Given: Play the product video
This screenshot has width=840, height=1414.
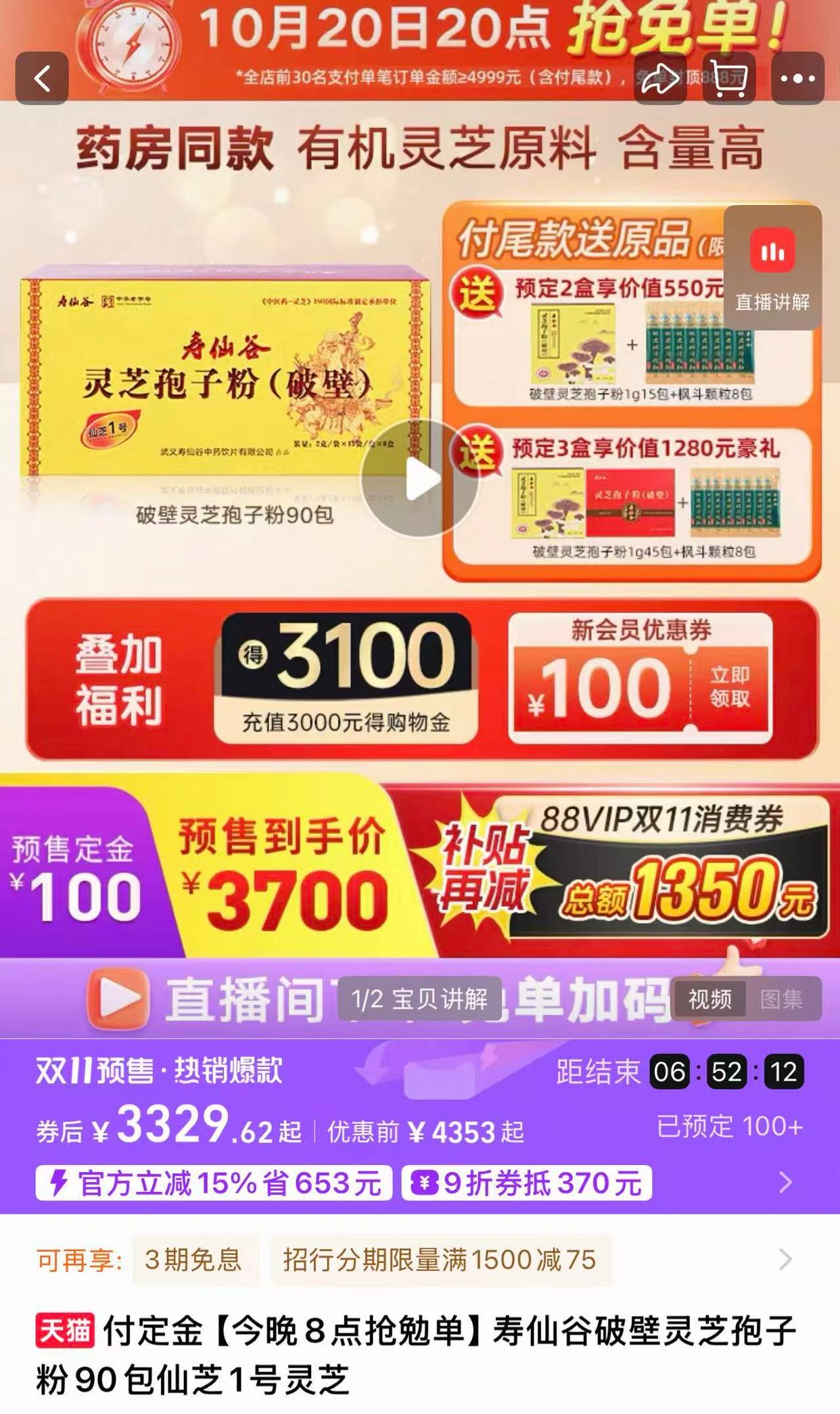Looking at the screenshot, I should (x=420, y=479).
